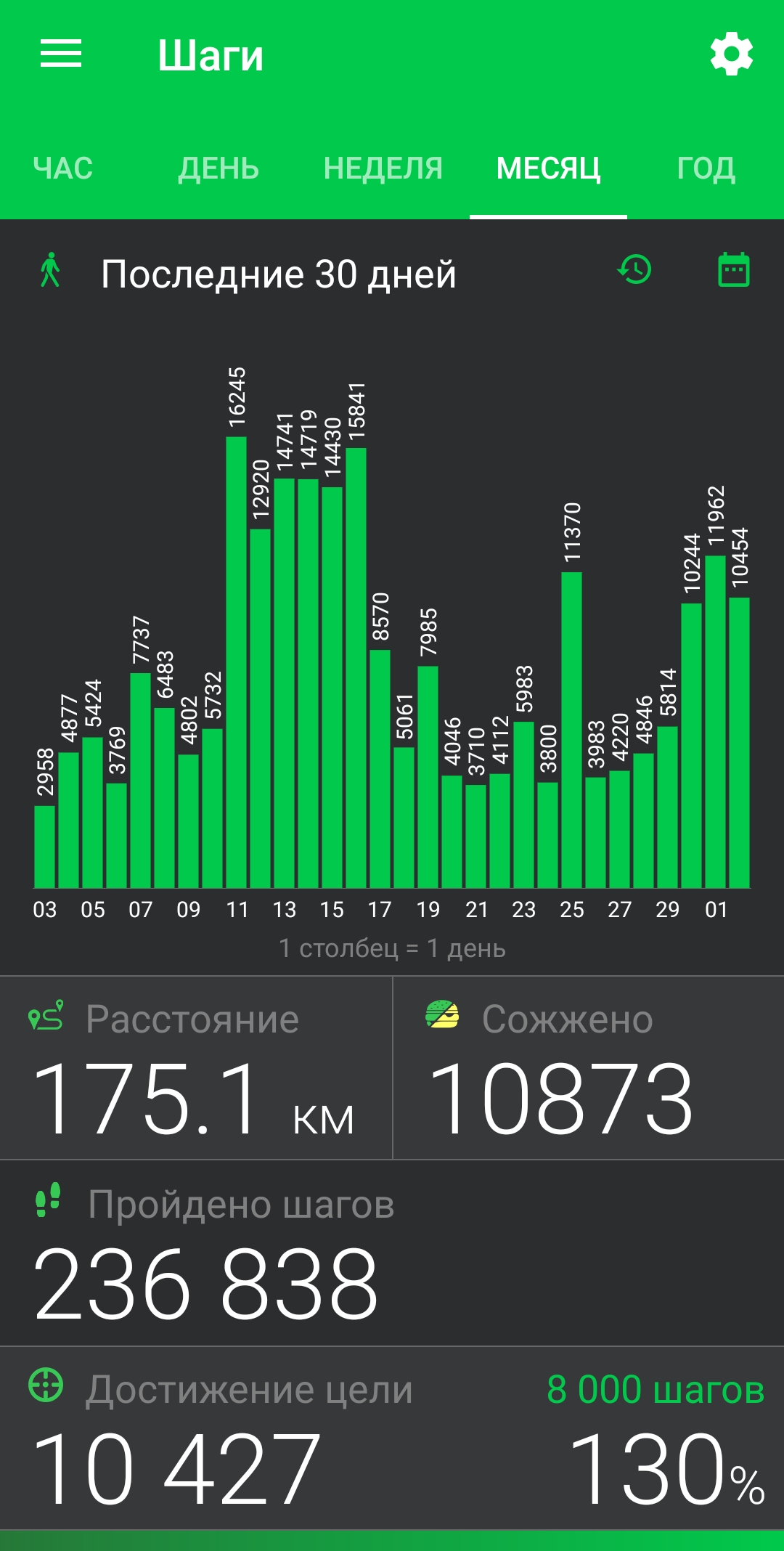Switch to the ДЕНЬ tab
The width and height of the screenshot is (784, 1551).
coord(219,168)
